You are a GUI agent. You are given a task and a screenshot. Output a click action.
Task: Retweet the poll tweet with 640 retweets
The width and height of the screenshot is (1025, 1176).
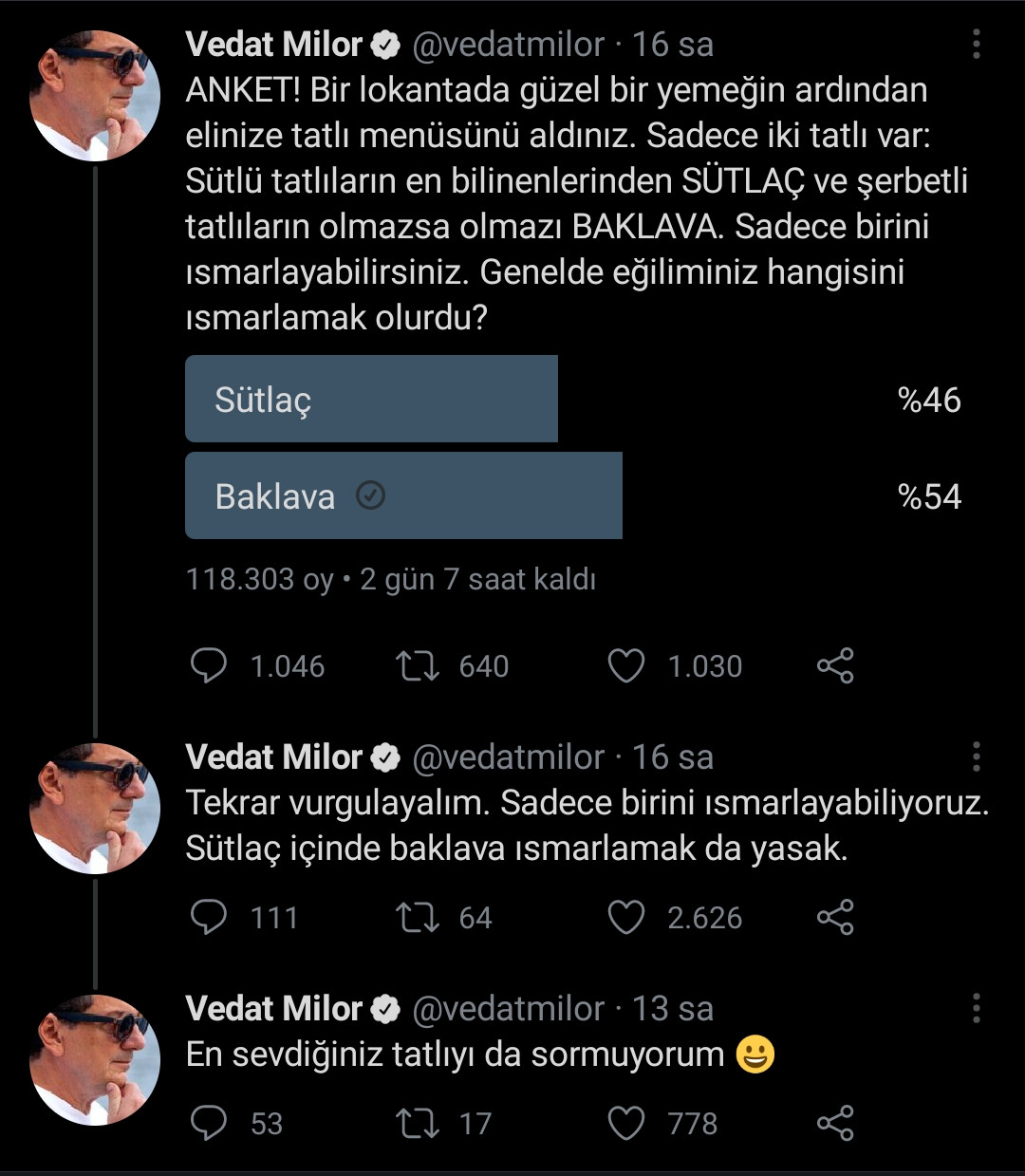[418, 666]
